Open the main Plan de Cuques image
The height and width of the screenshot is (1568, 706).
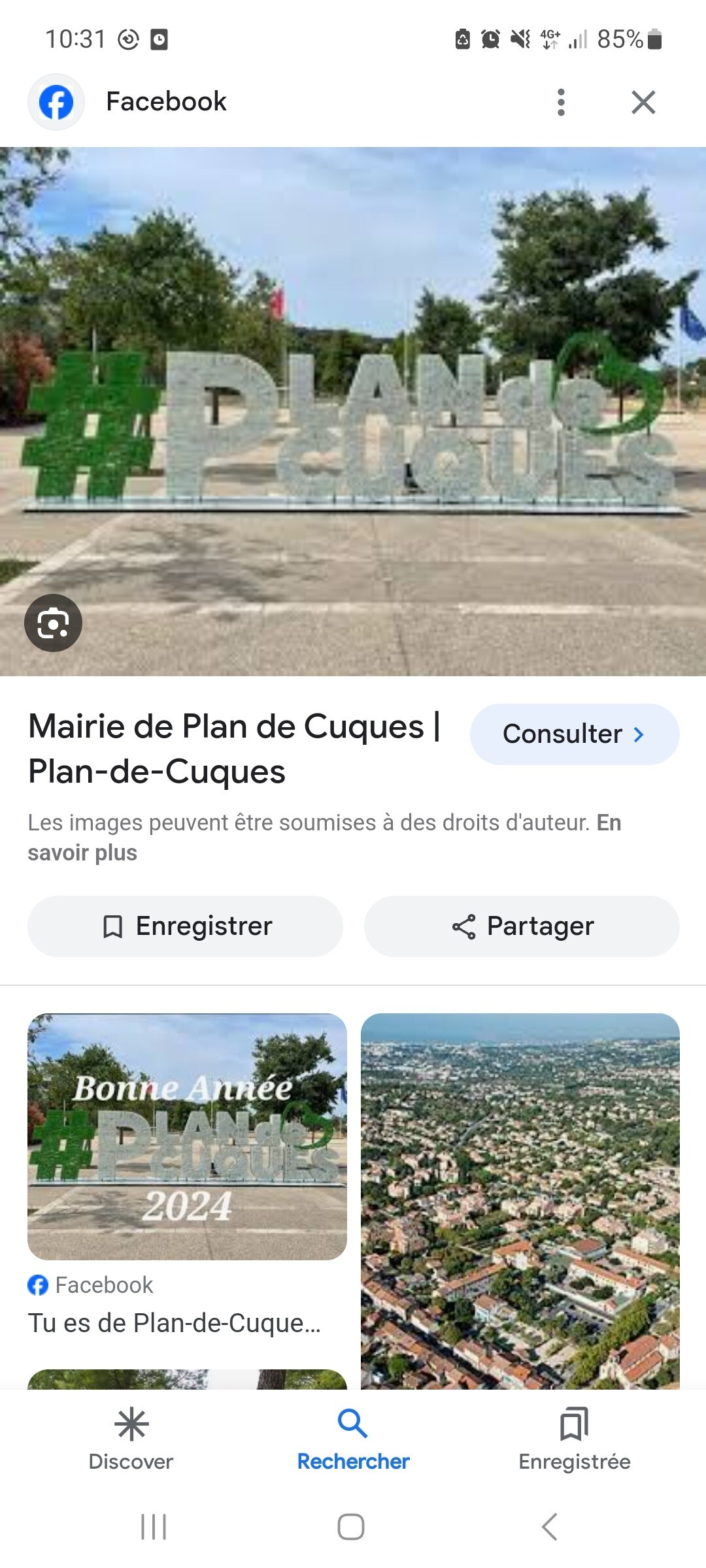[353, 412]
